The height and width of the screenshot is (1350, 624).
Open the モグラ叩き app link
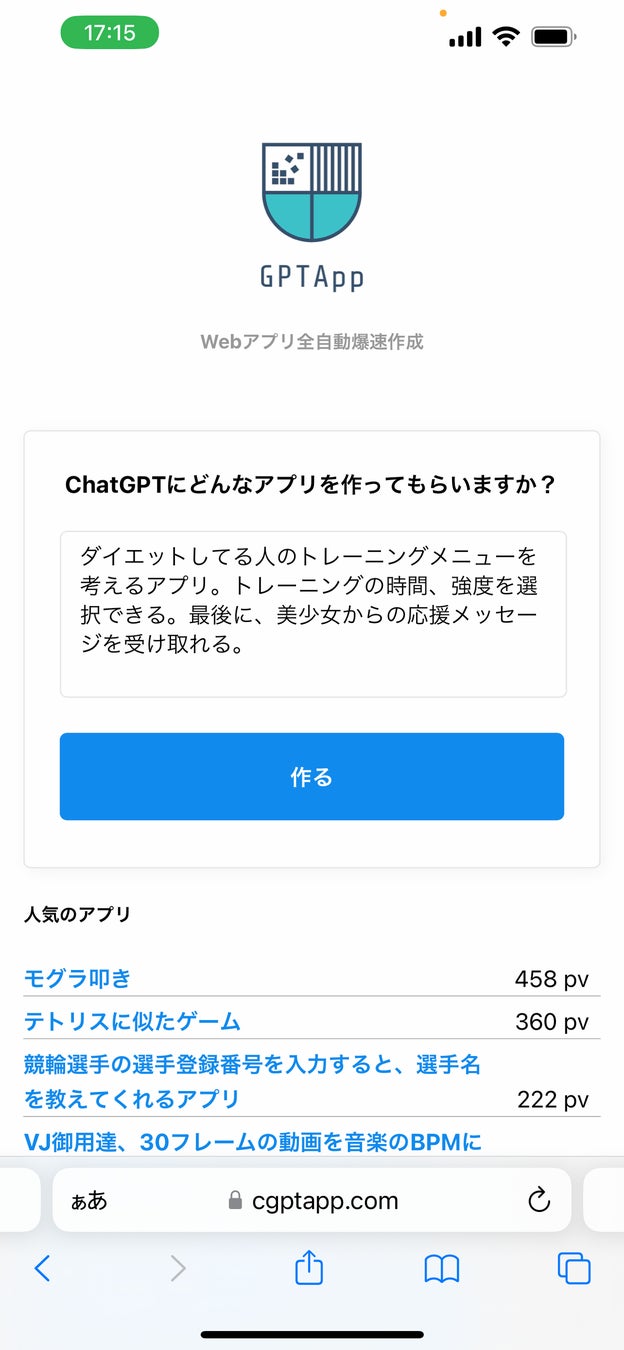pyautogui.click(x=78, y=978)
